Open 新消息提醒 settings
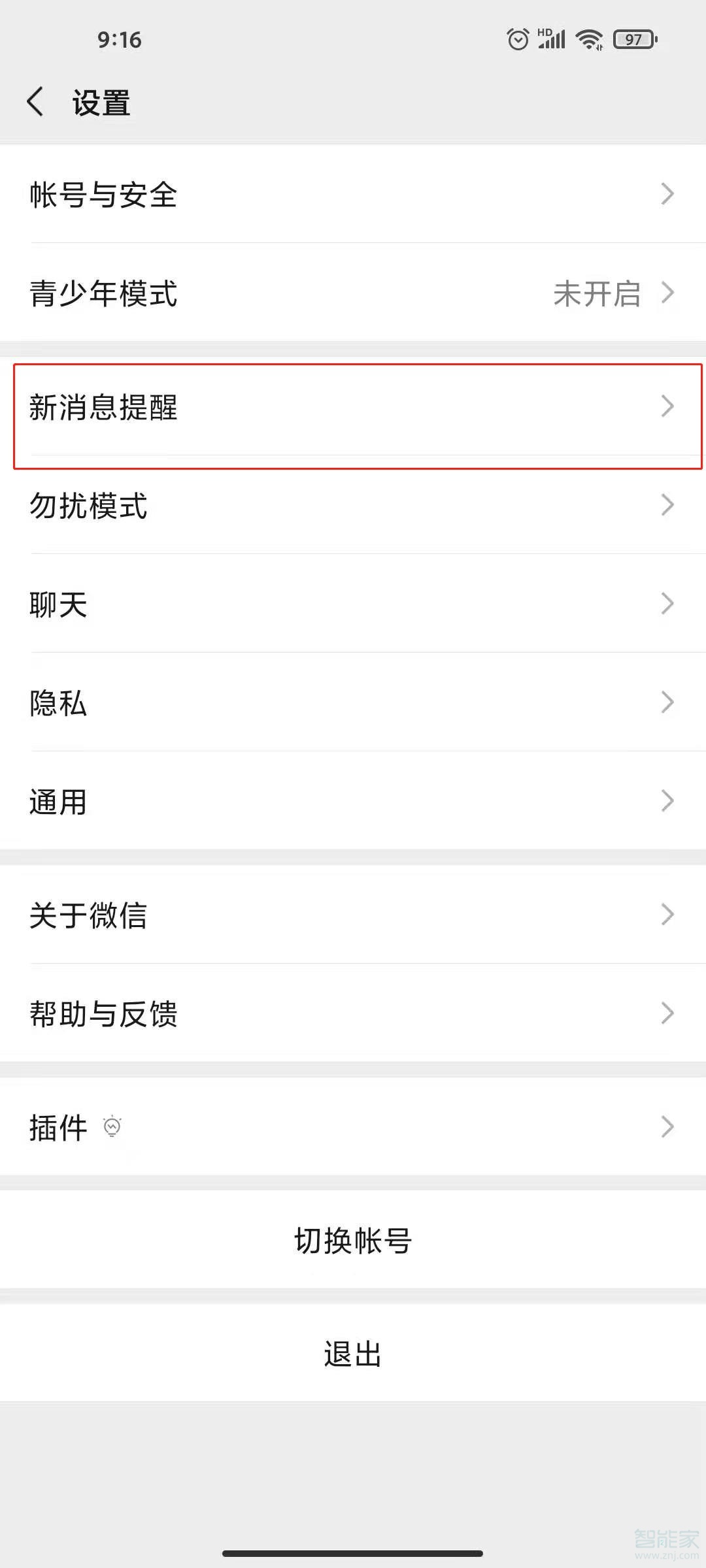Screen dimensions: 706x1568 353,406
